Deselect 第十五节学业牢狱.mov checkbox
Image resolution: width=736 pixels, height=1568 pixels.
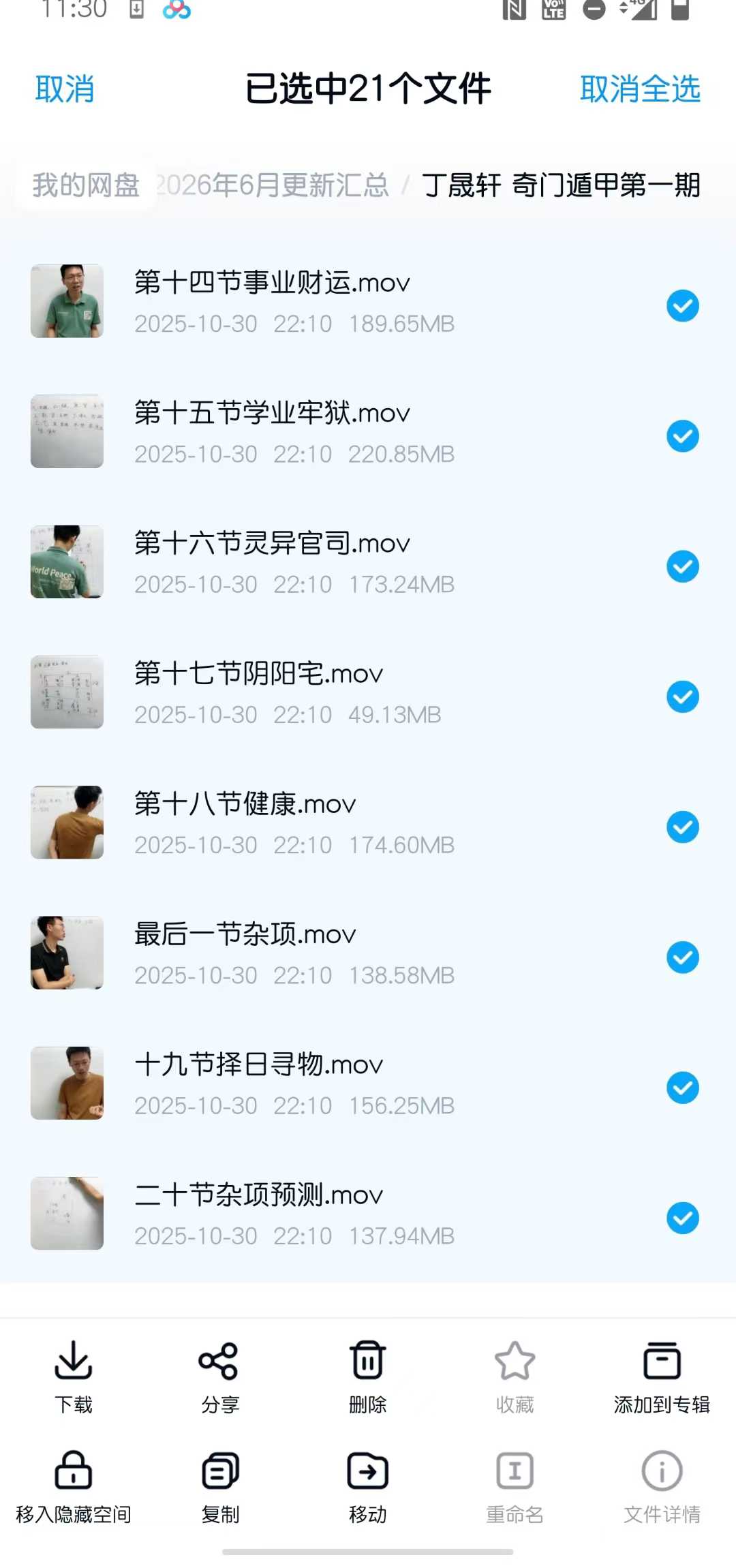(682, 436)
